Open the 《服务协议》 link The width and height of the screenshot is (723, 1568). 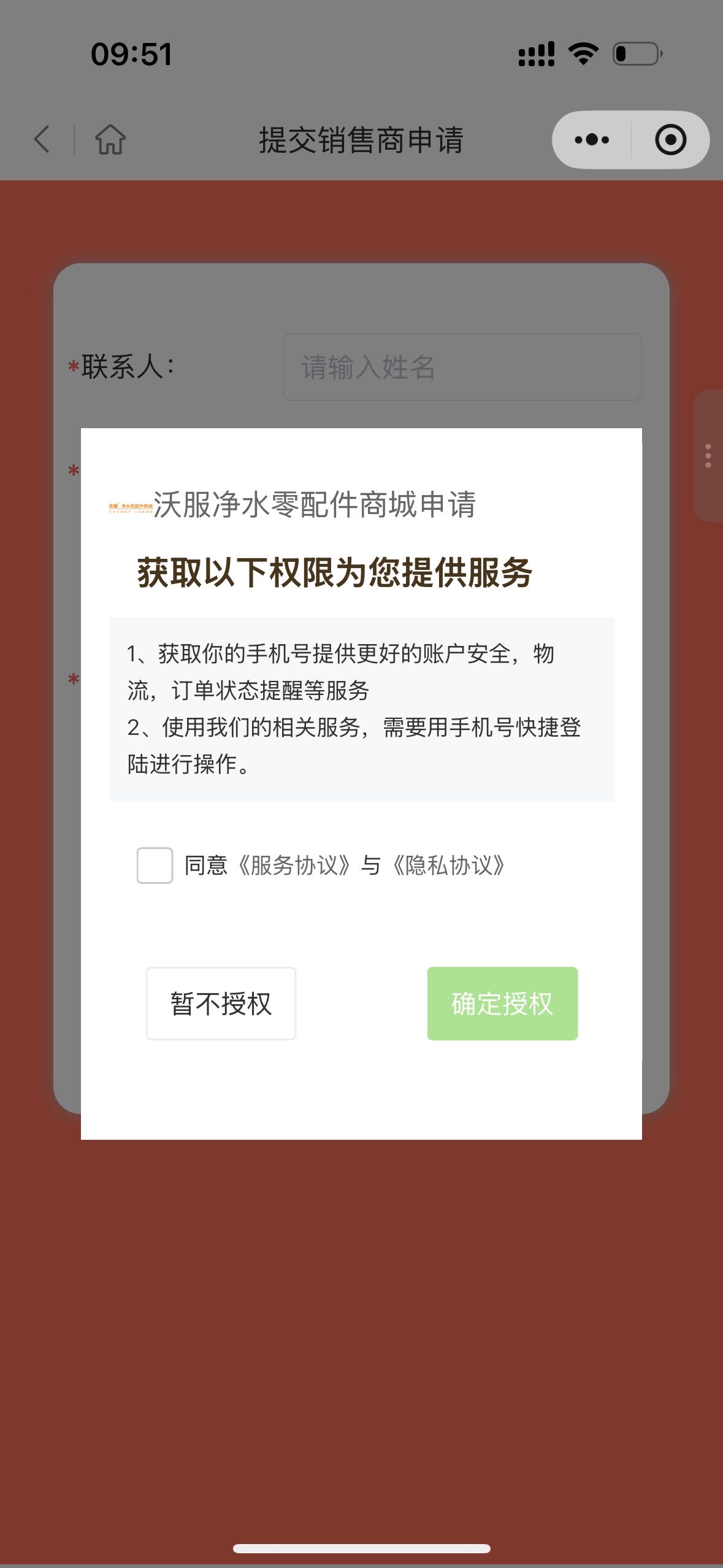pos(294,866)
